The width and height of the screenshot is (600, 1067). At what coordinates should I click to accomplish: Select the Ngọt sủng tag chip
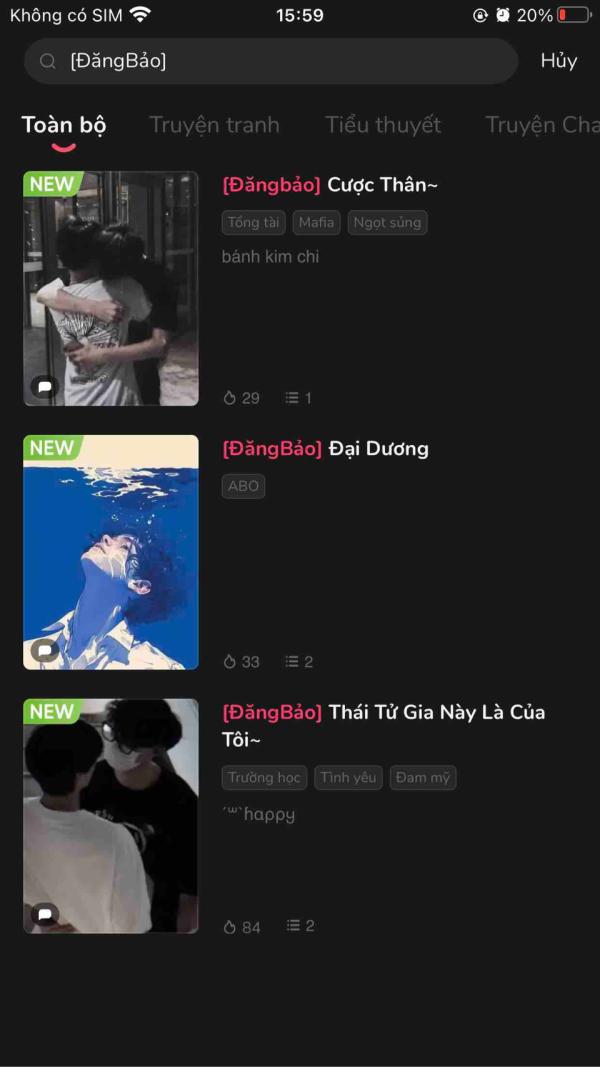[x=387, y=223]
